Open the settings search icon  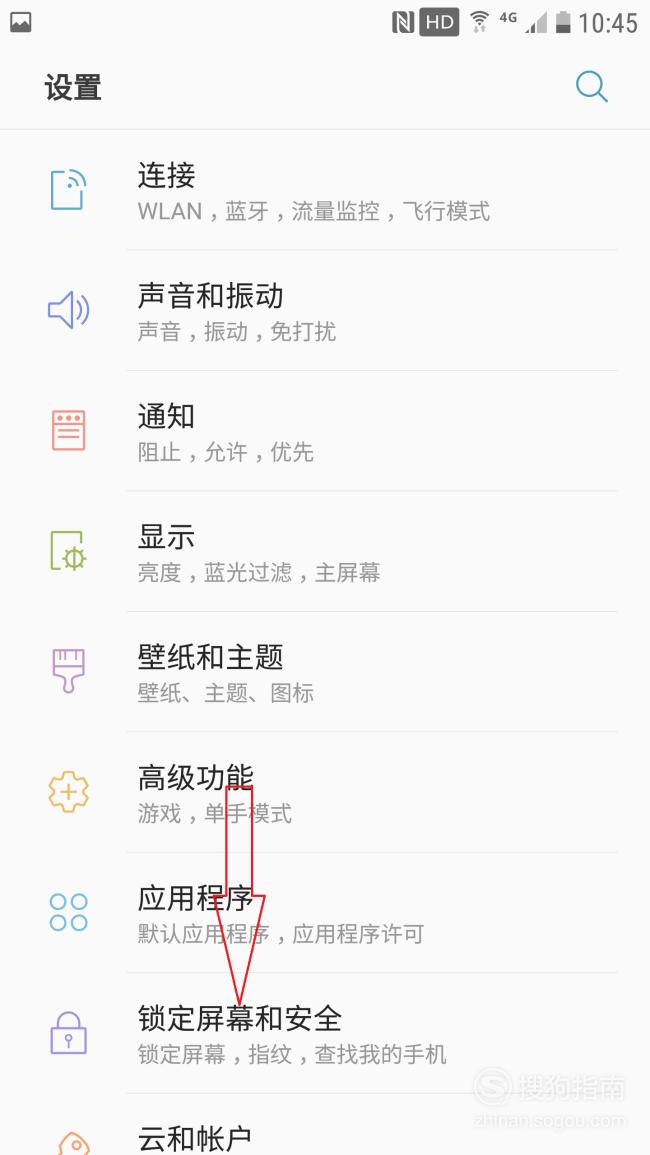591,87
